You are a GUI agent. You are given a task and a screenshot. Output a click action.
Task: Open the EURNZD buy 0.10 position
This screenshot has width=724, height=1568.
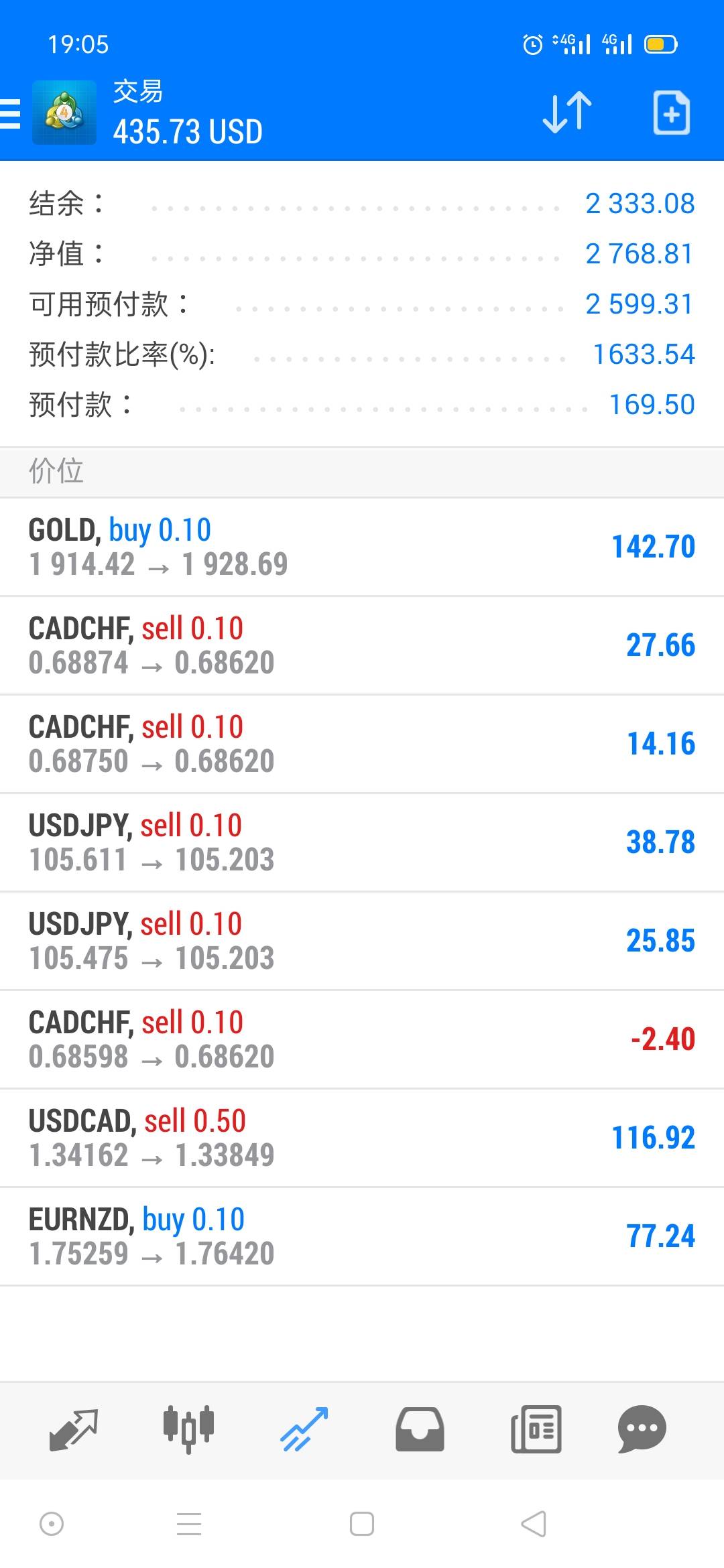point(362,1236)
